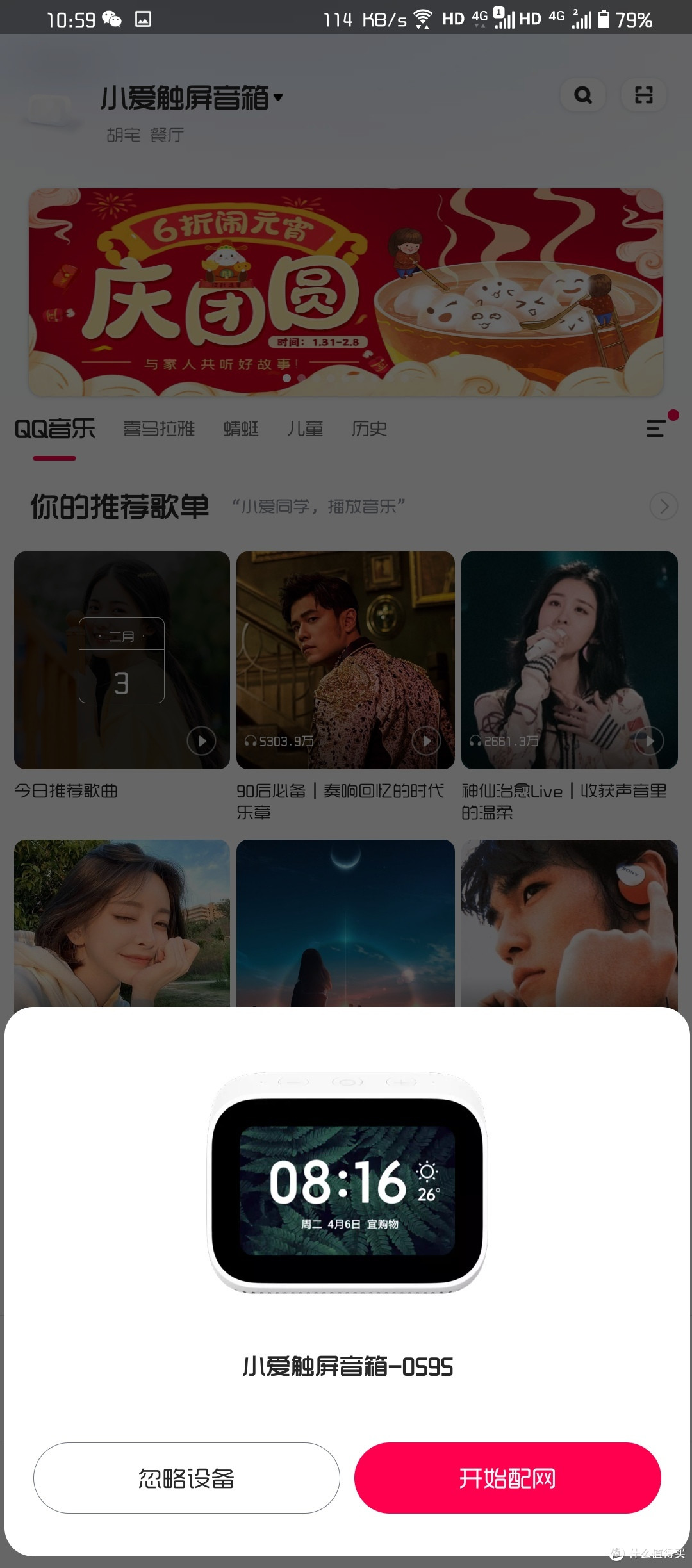Tap the screenshot icon in the status bar
Screen dimensions: 692x1568
[144, 19]
